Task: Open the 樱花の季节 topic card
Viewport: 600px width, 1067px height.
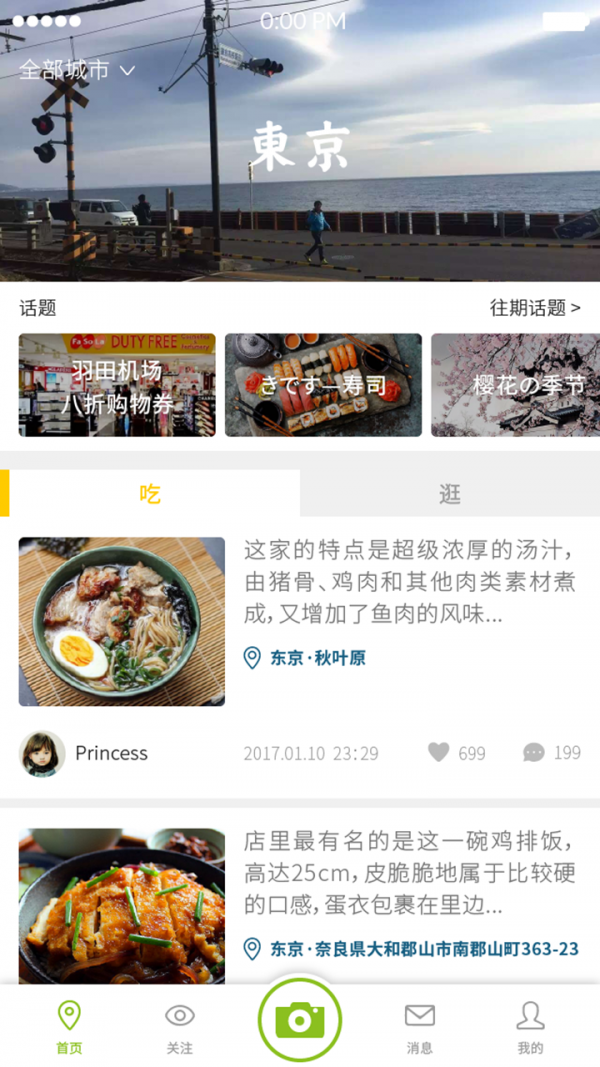Action: click(515, 385)
